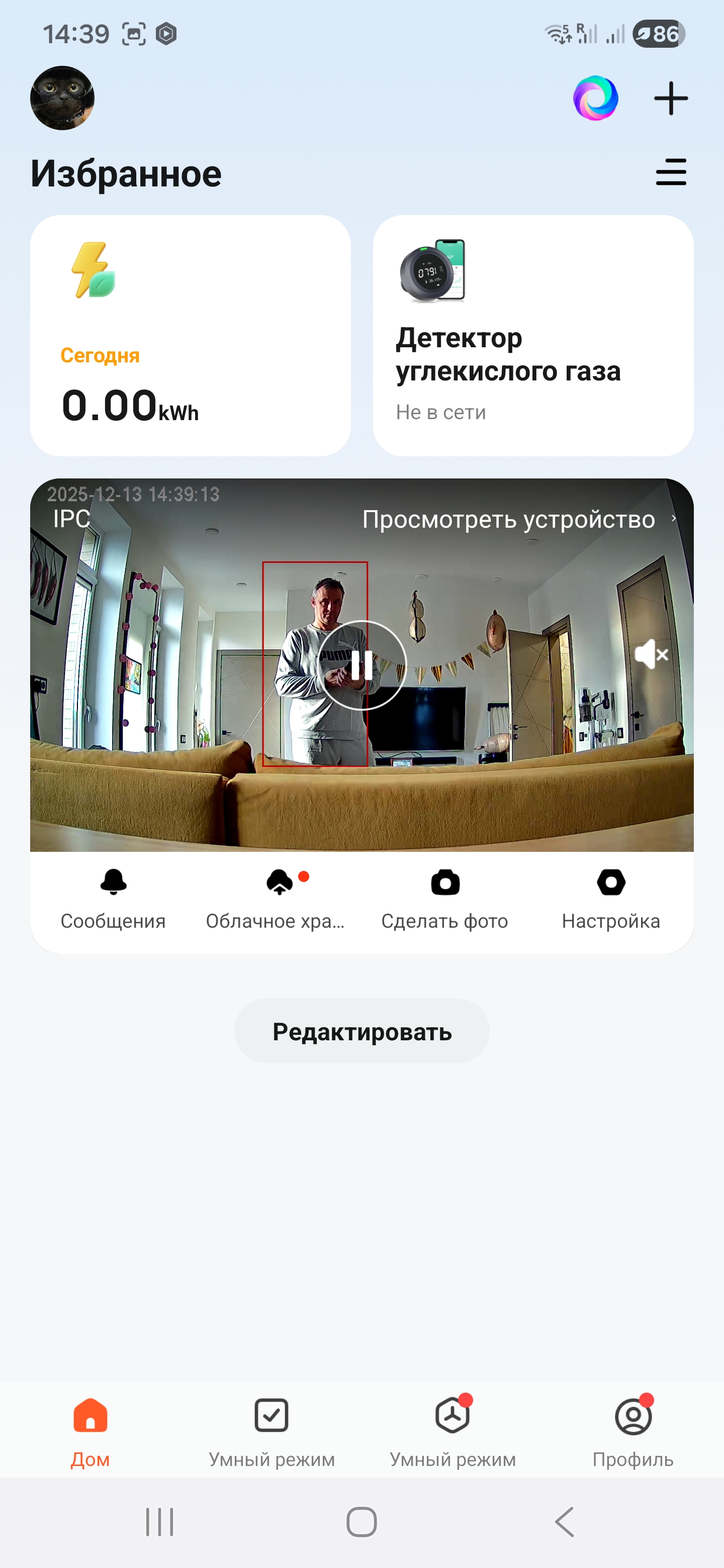Tap Просмотреть устройство link on camera
The image size is (724, 1568).
click(517, 519)
